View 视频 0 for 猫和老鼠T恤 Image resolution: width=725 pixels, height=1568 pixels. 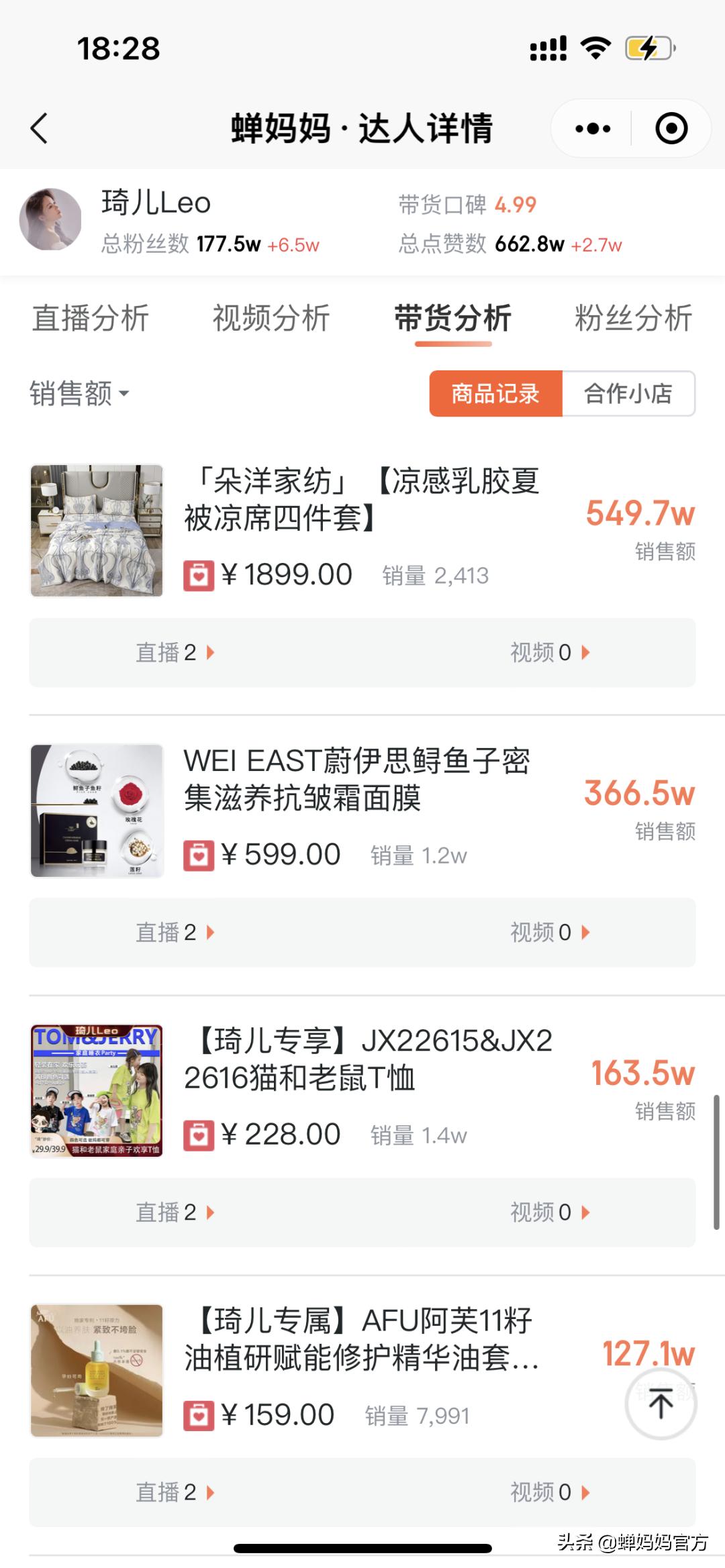tap(549, 1212)
